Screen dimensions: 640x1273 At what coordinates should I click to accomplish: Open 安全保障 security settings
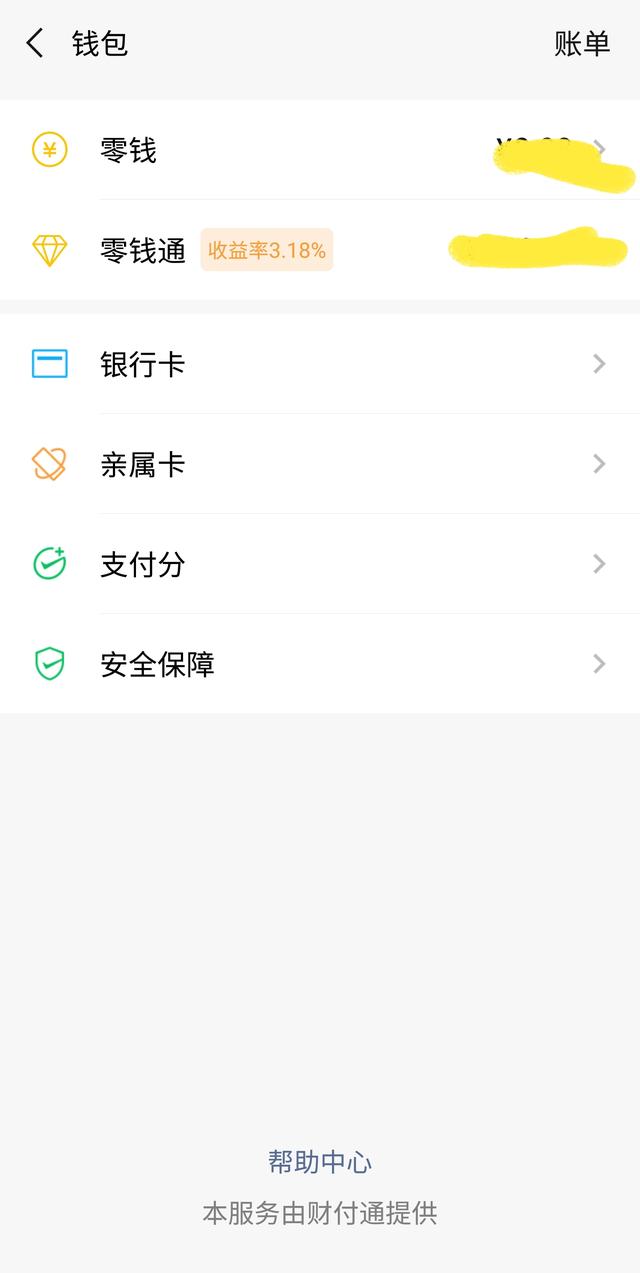(x=320, y=664)
